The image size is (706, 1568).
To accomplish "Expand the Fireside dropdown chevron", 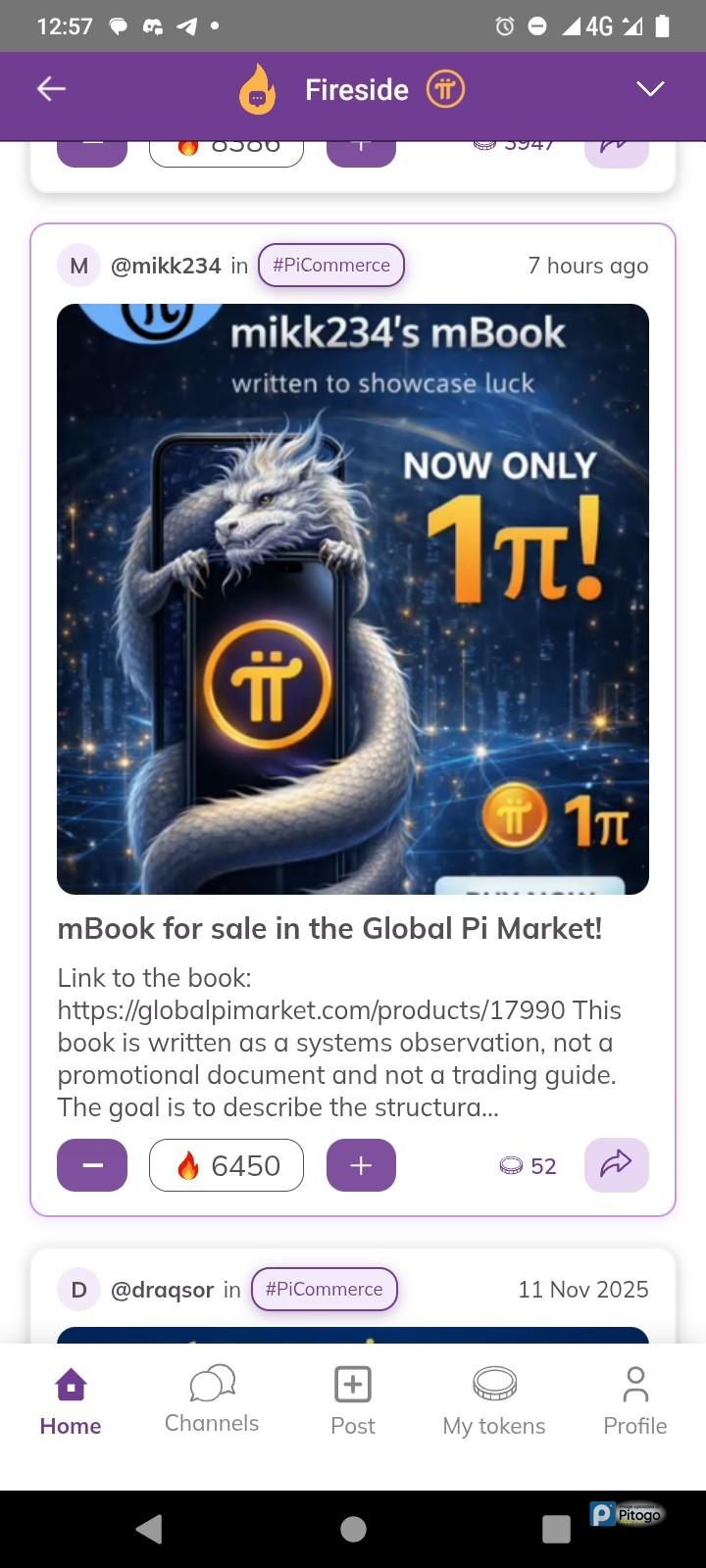I will coord(650,89).
